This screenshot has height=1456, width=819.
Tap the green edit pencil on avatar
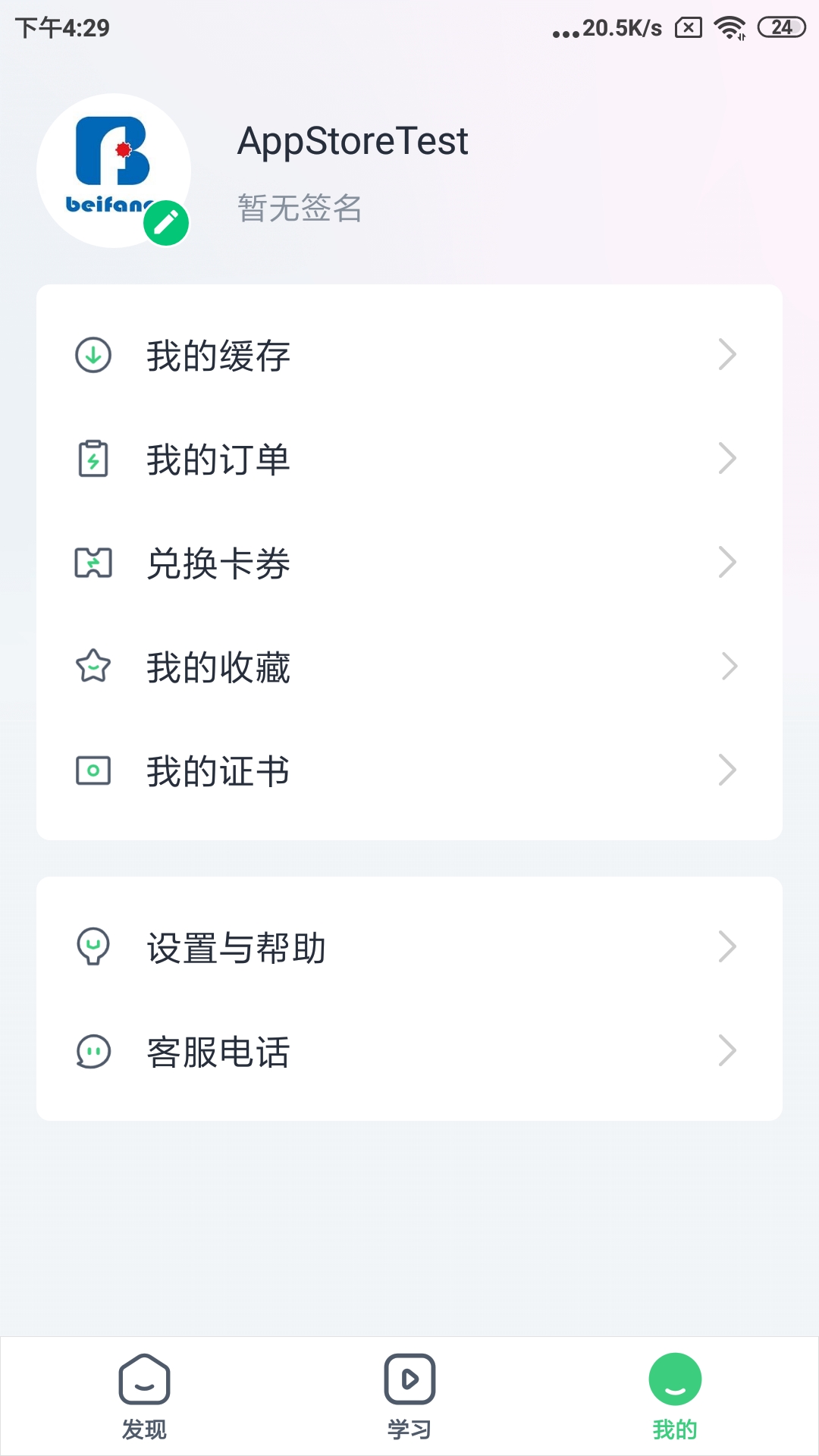pyautogui.click(x=166, y=223)
